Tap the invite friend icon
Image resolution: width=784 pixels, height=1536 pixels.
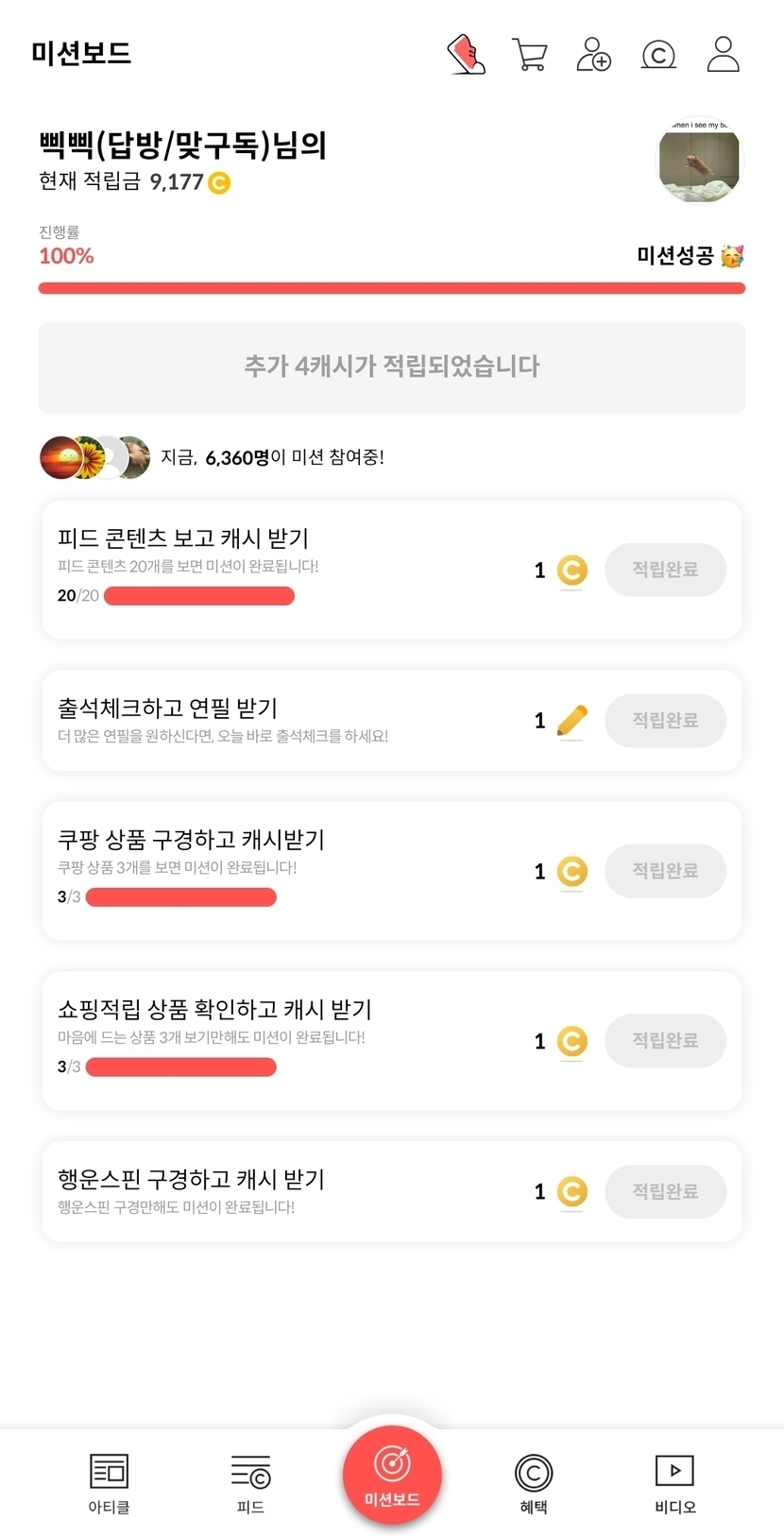coord(593,55)
